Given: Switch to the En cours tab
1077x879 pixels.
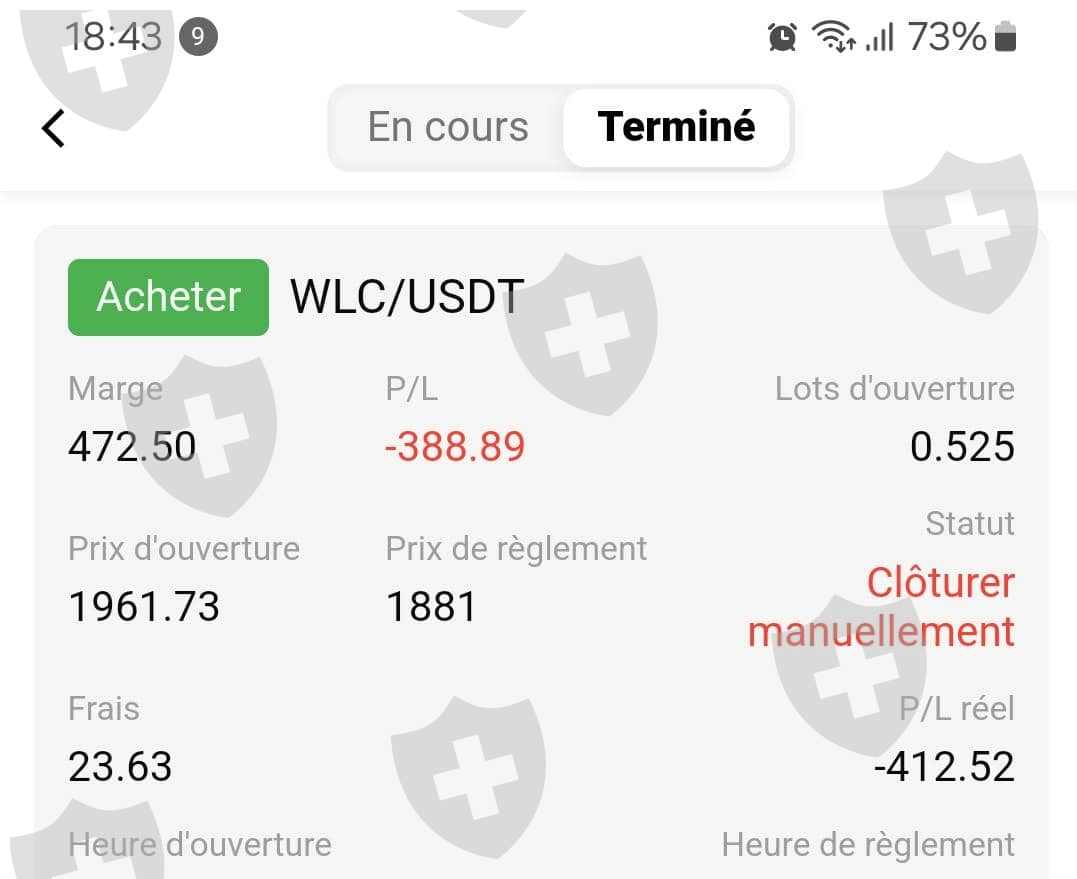Looking at the screenshot, I should click(x=448, y=128).
